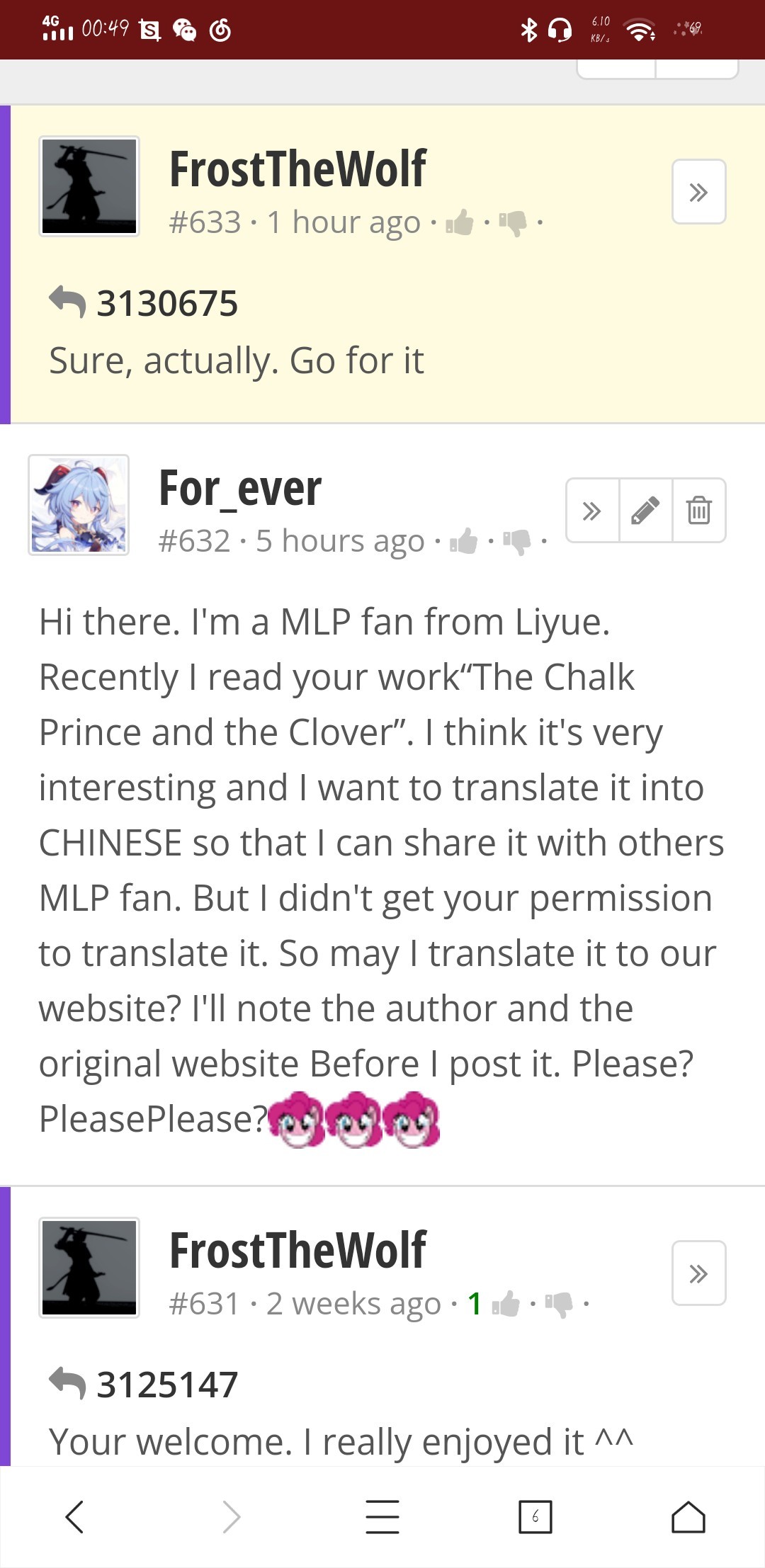The height and width of the screenshot is (1568, 765).
Task: Dislike For_ever's comment #632
Action: click(517, 541)
